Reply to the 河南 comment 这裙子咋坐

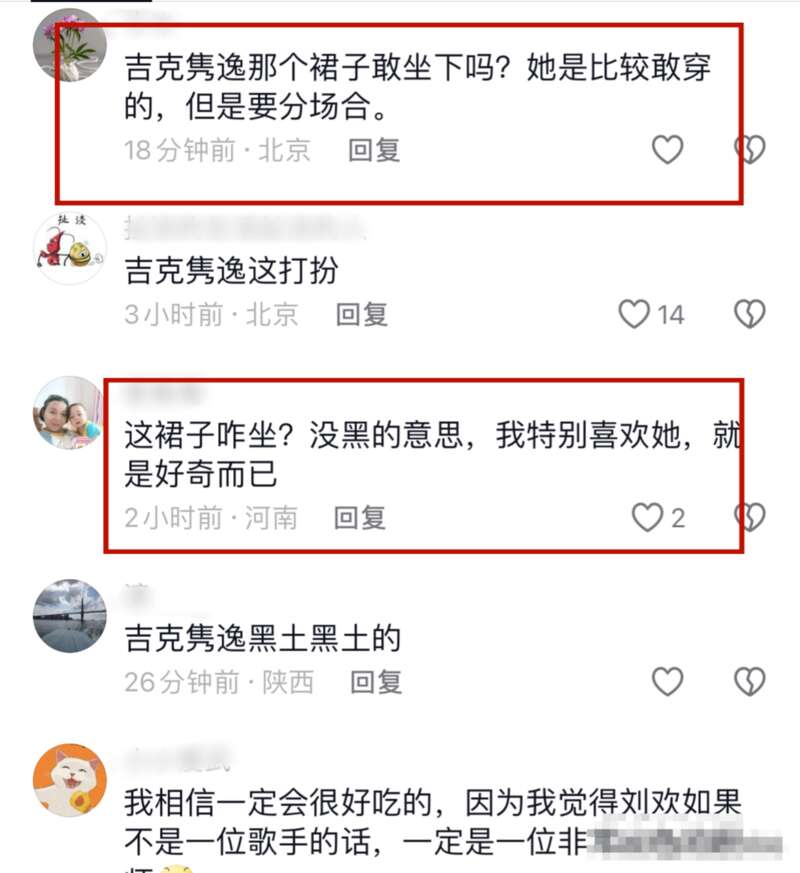click(360, 517)
